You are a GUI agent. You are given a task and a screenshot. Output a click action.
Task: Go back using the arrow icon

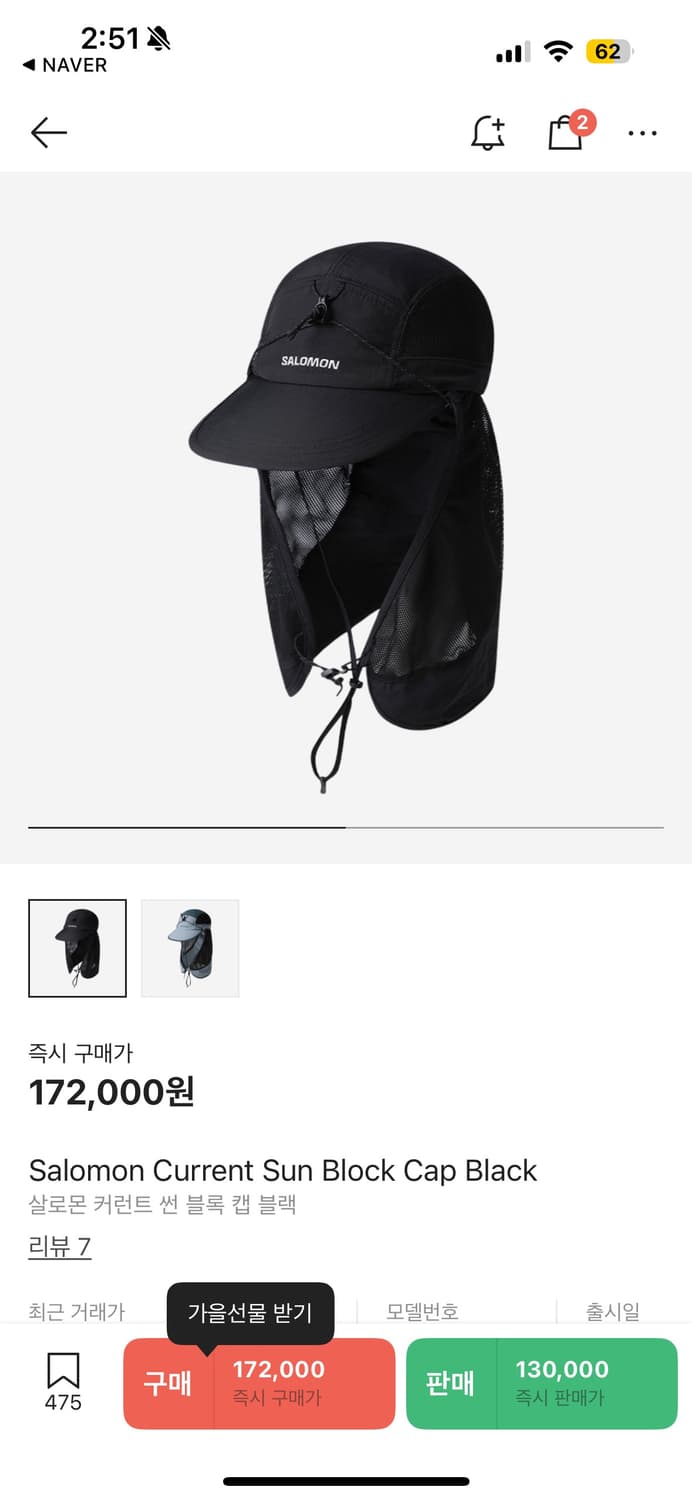[48, 132]
